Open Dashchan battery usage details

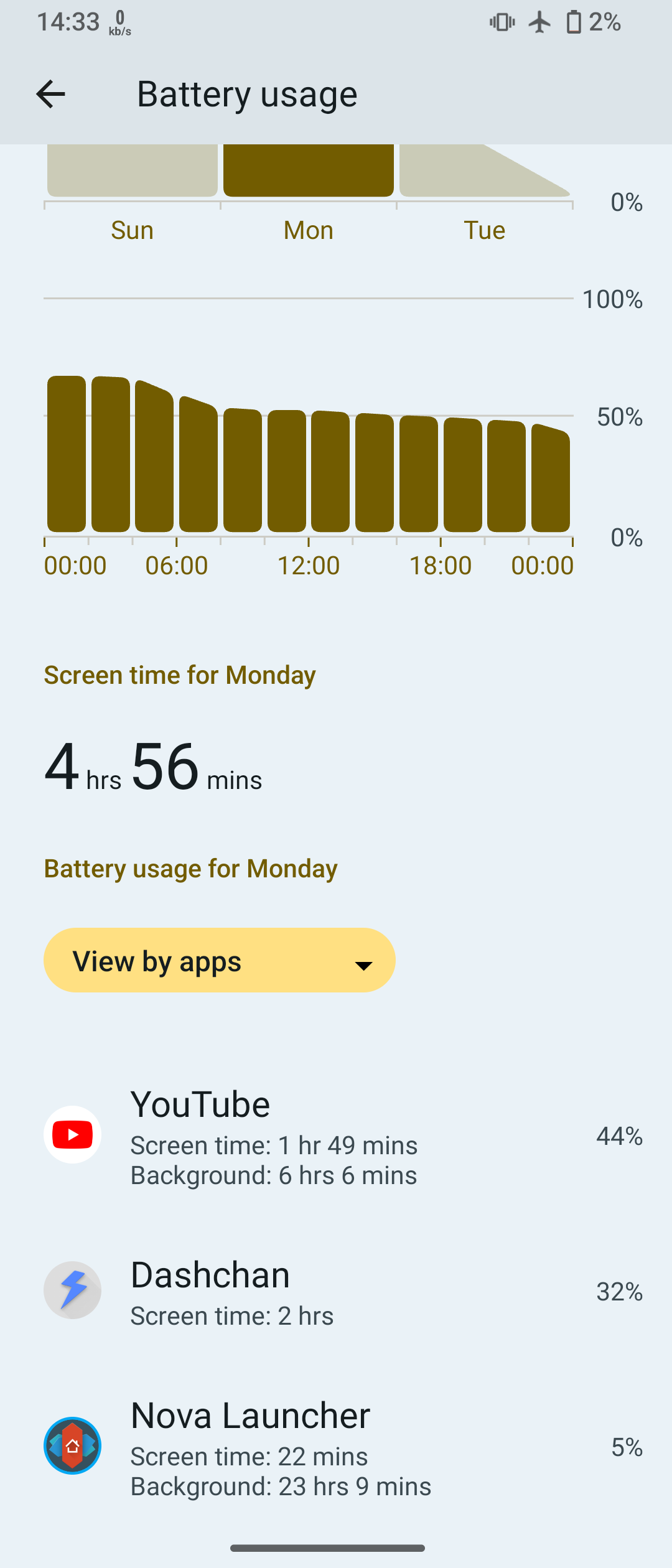pos(336,1290)
